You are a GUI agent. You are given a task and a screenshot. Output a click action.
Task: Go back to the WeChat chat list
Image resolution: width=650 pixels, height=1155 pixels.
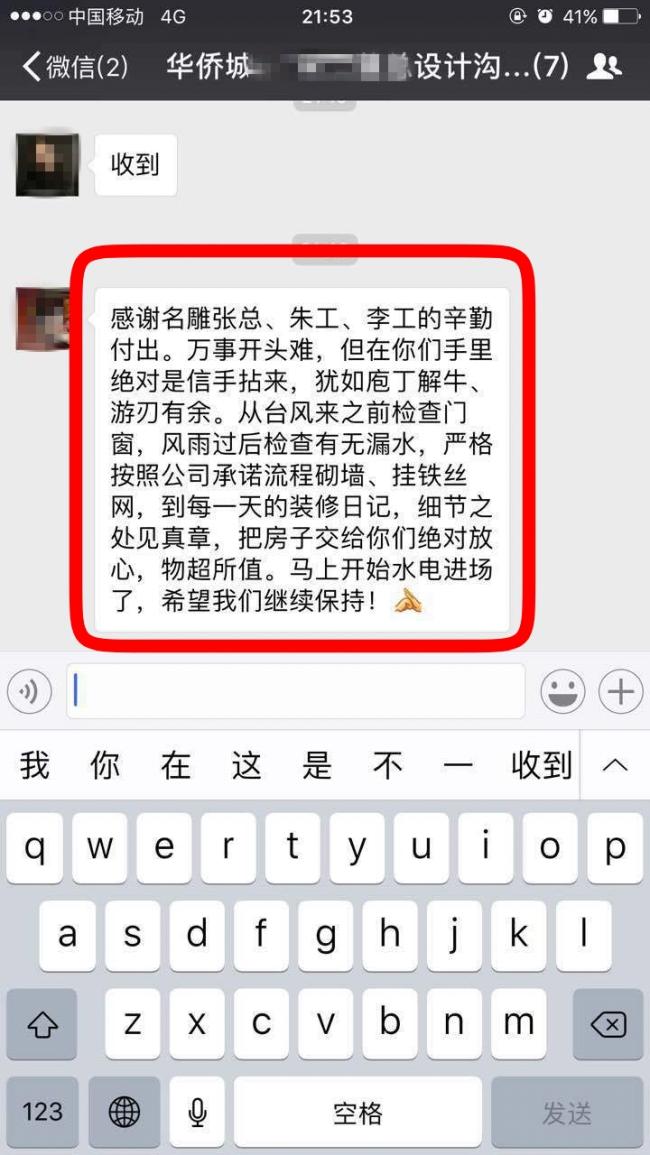pos(75,67)
